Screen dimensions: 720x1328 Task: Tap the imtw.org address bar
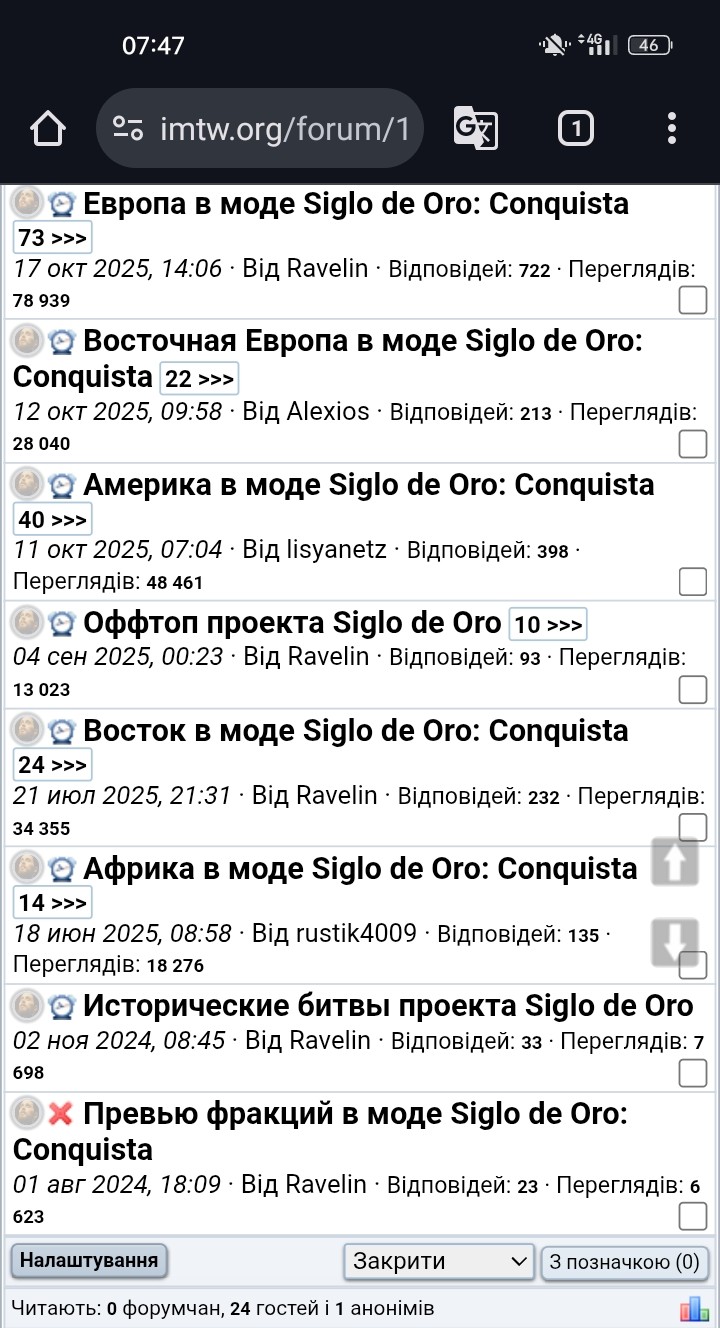[x=260, y=129]
